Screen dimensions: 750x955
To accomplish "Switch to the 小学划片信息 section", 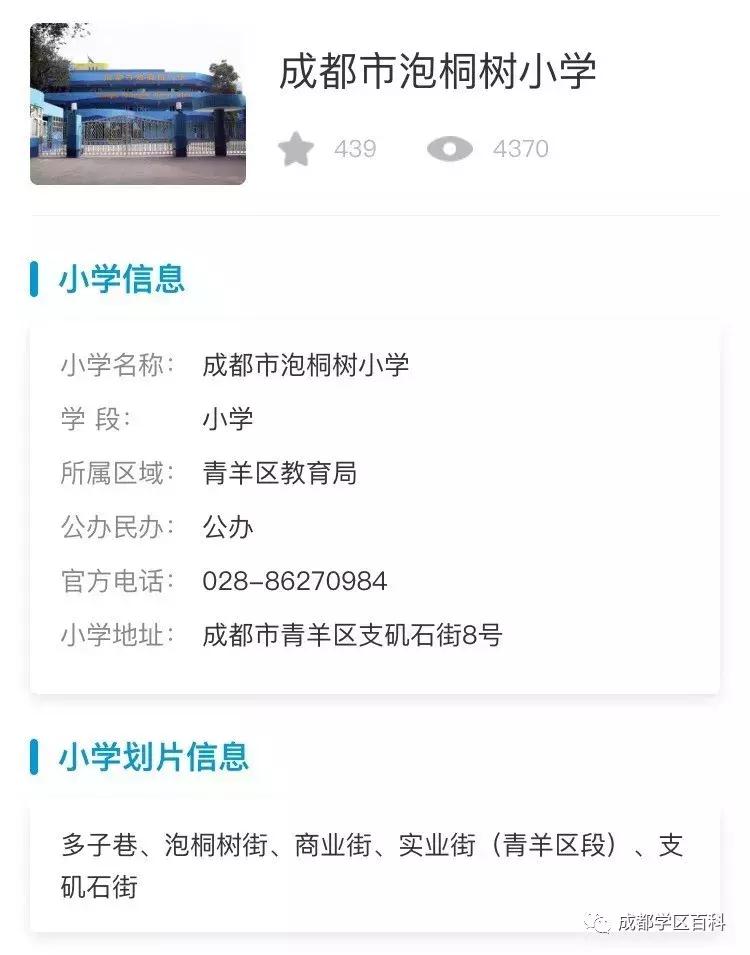I will [x=155, y=758].
